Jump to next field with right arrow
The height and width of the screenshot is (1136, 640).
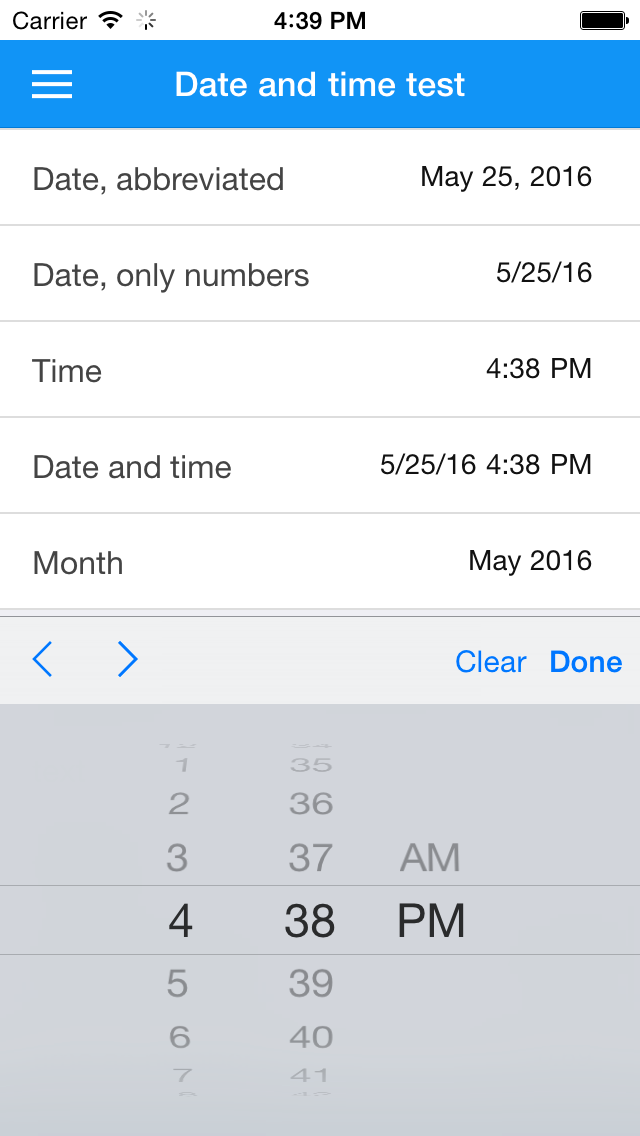point(128,659)
